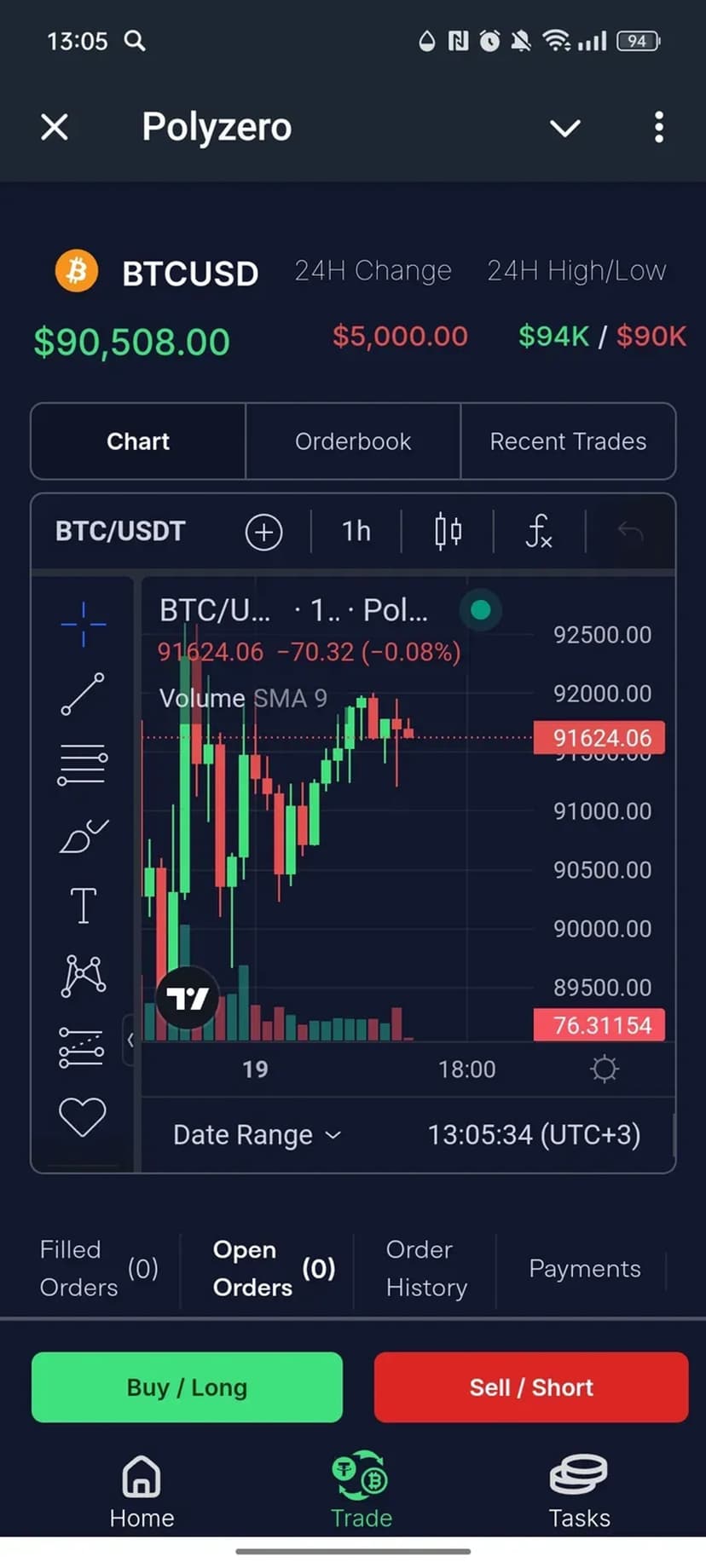Tap Sell / Short button
The width and height of the screenshot is (706, 1568).
pyautogui.click(x=530, y=1387)
